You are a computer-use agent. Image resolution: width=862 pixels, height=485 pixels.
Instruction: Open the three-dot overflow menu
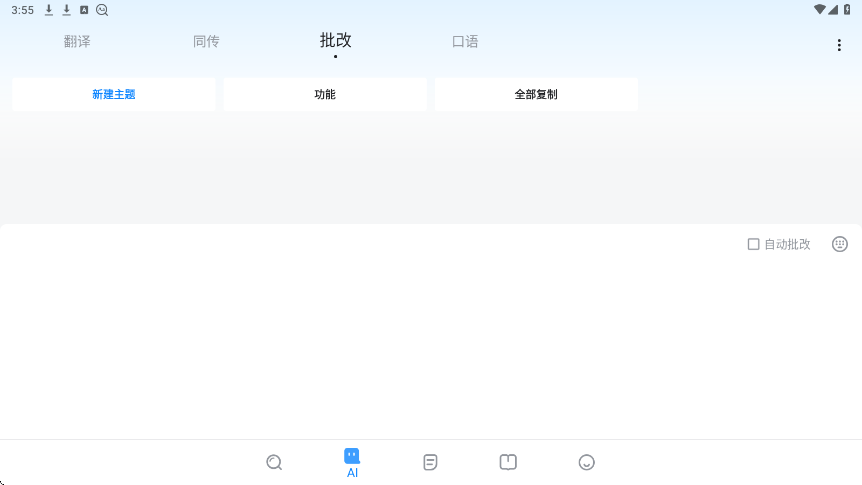click(839, 45)
